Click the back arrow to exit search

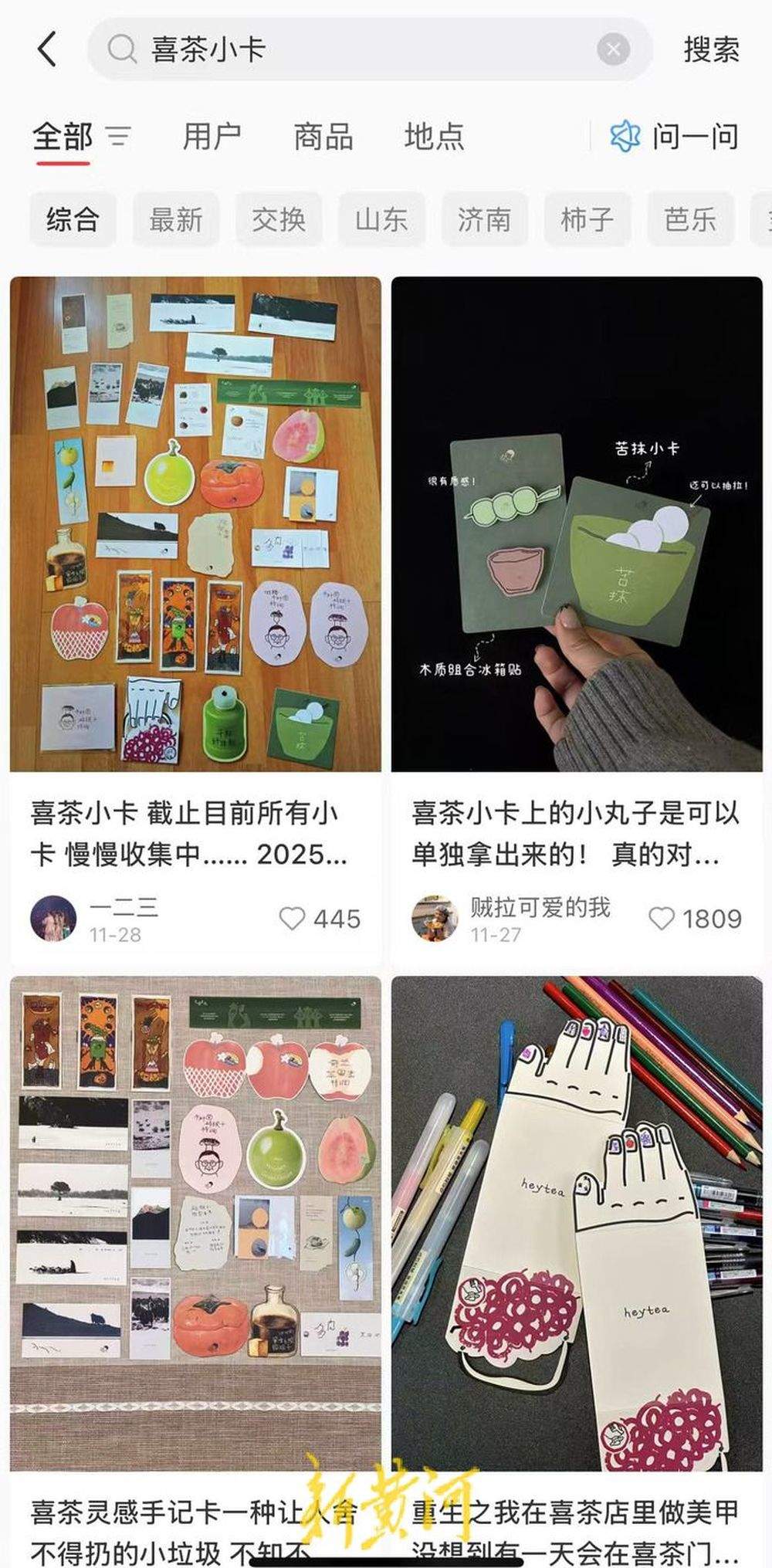click(x=48, y=50)
